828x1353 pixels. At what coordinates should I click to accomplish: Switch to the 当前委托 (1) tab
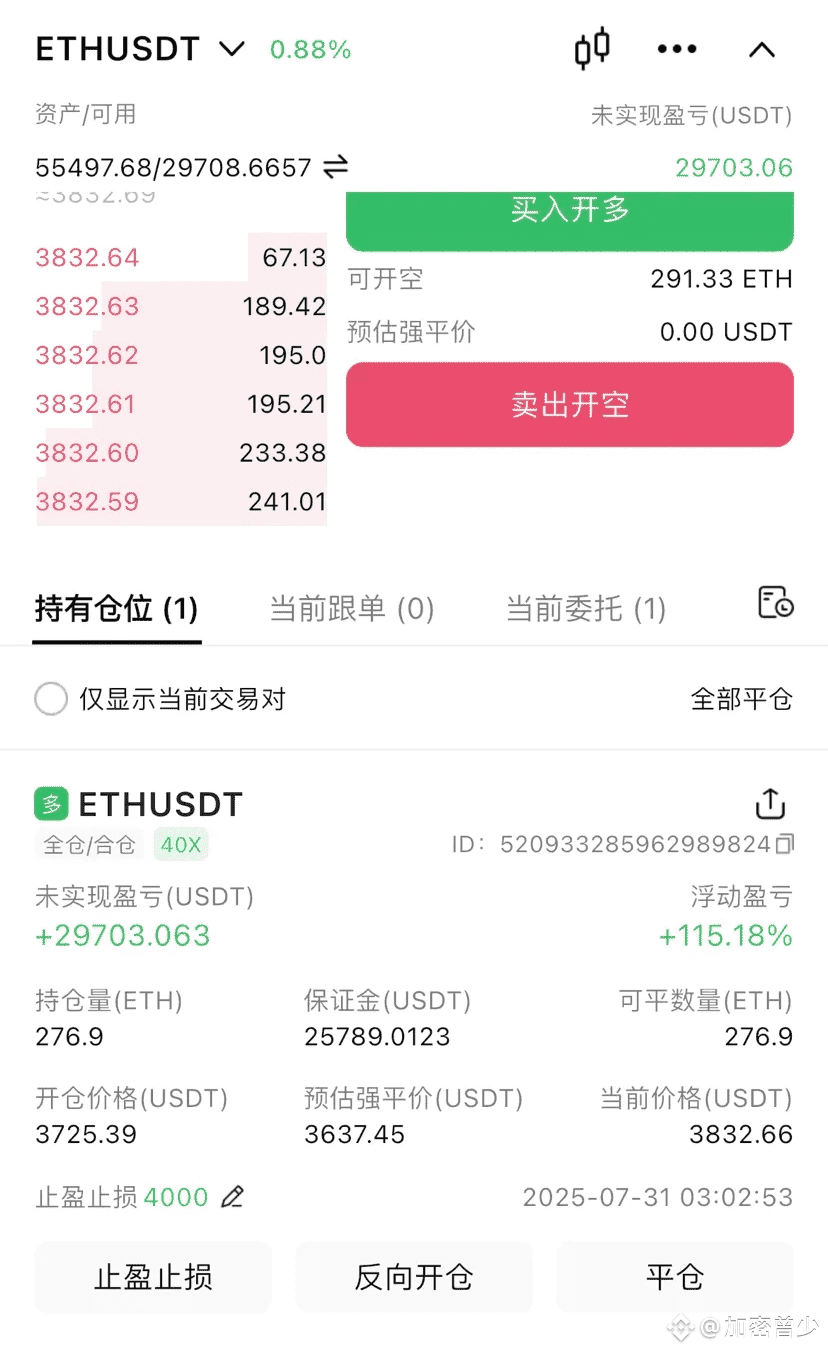[586, 608]
